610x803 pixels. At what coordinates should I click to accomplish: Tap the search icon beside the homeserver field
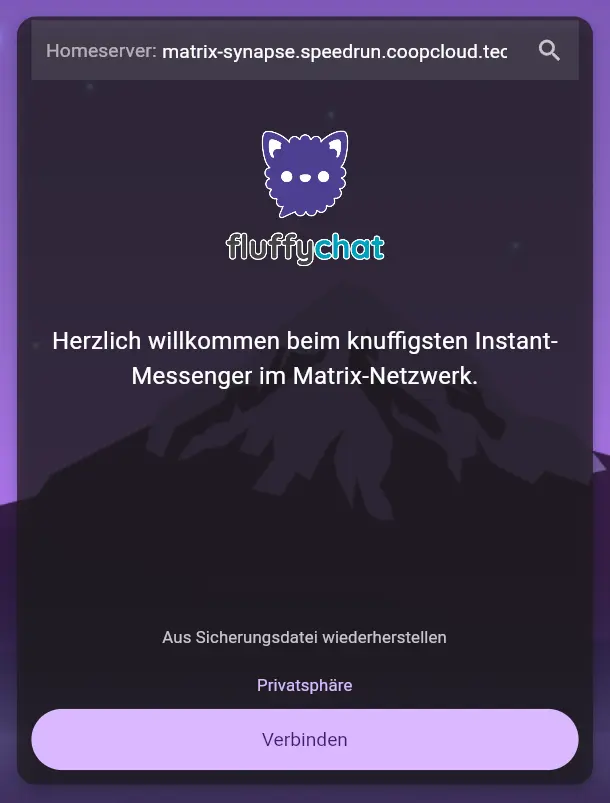(x=549, y=51)
